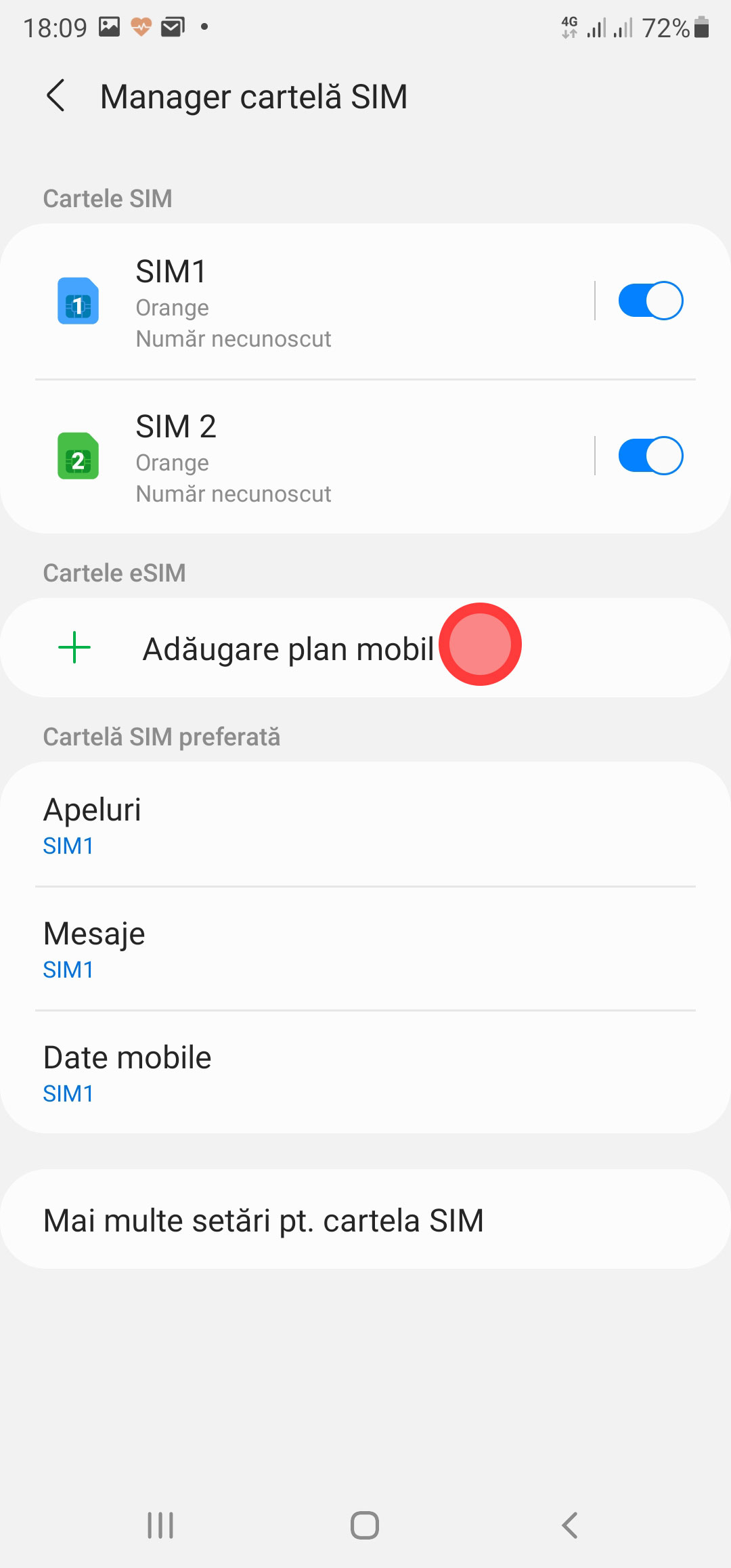Change Date mobile preferred SIM
Viewport: 731px width, 1568px height.
(x=365, y=1072)
